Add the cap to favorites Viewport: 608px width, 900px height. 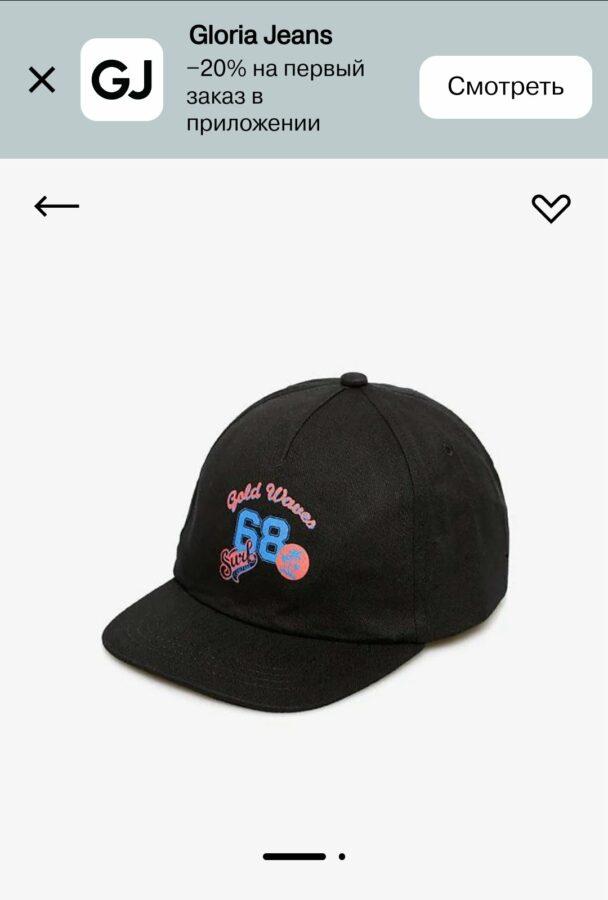(x=551, y=208)
